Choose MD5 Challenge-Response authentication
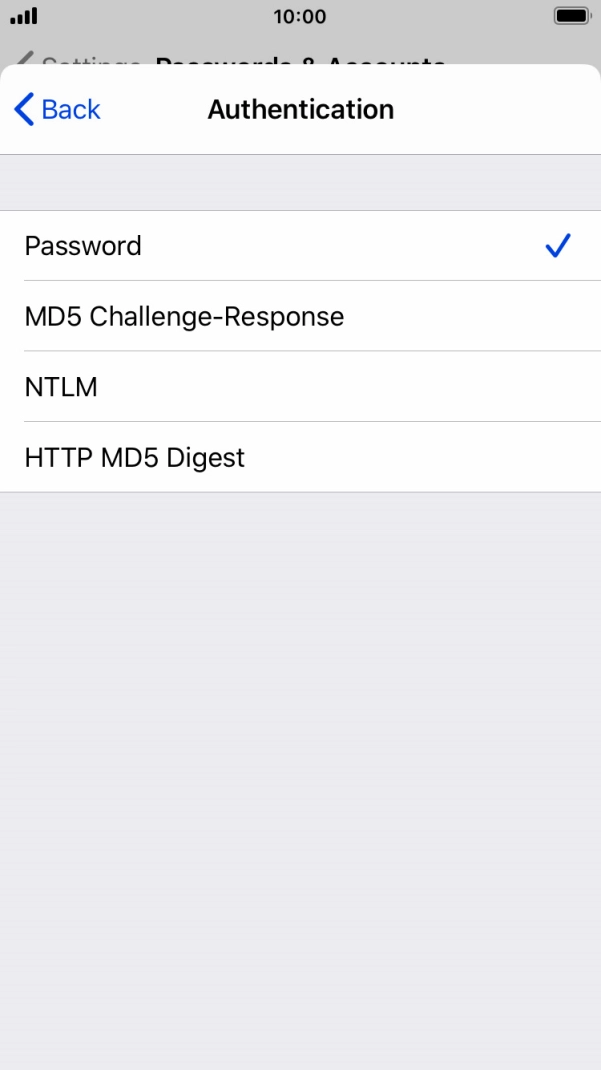601x1070 pixels. 300,316
